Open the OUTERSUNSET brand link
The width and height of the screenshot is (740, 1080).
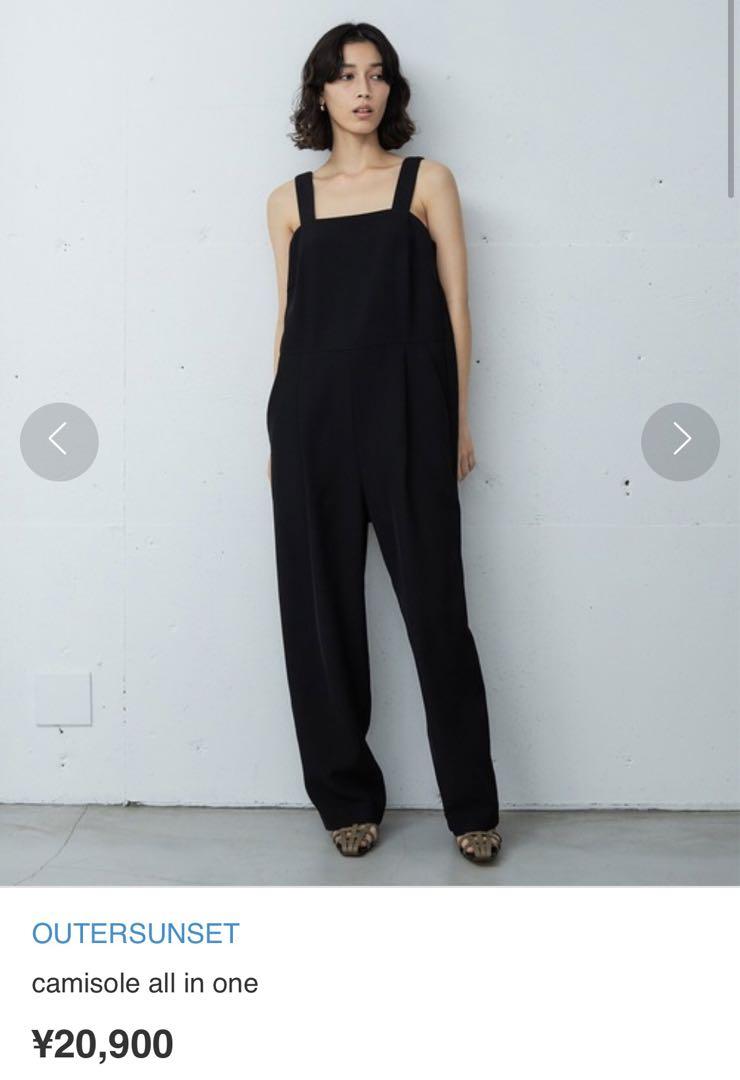coord(135,933)
